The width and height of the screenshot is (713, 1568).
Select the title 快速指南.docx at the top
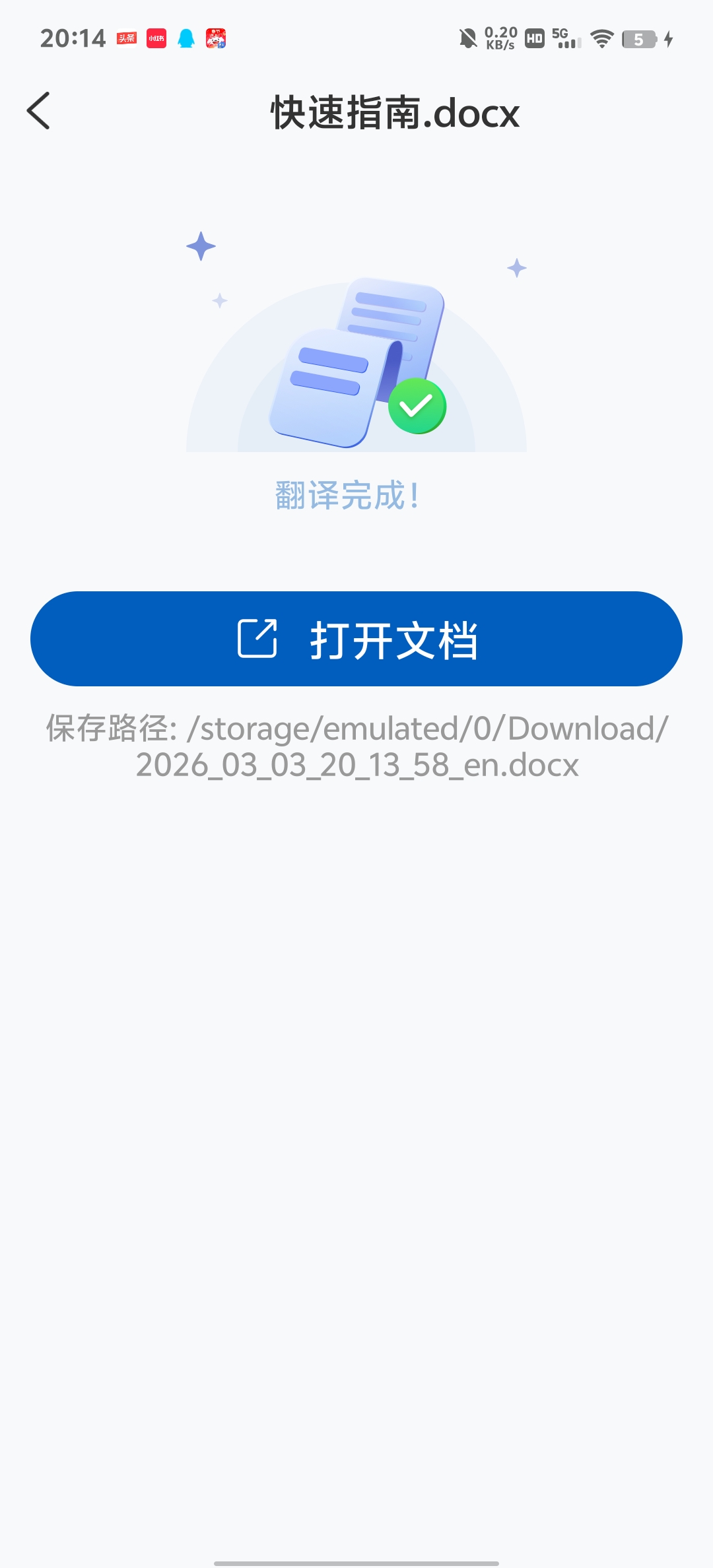point(394,114)
